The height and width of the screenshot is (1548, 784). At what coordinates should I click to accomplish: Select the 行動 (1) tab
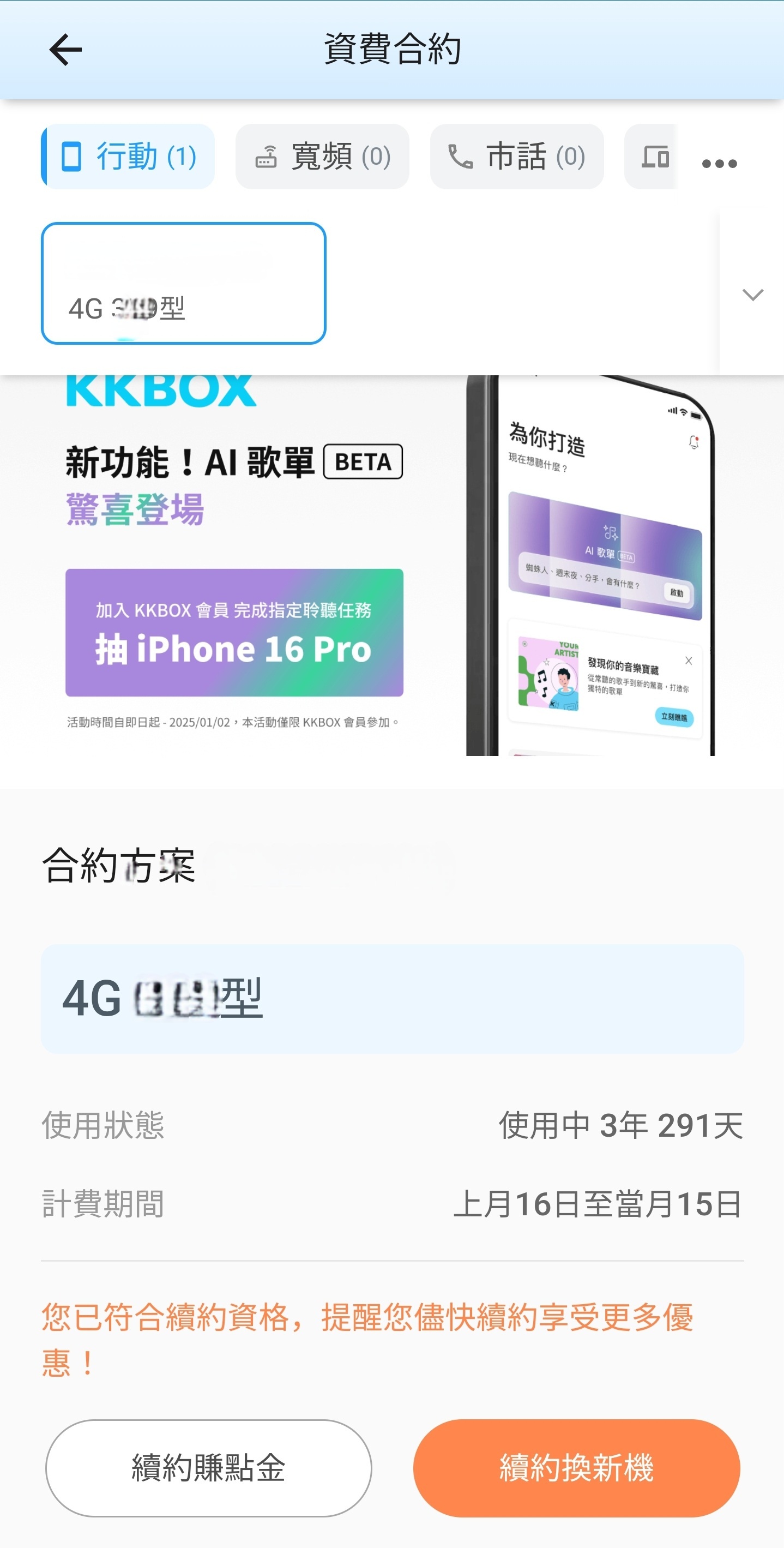128,157
